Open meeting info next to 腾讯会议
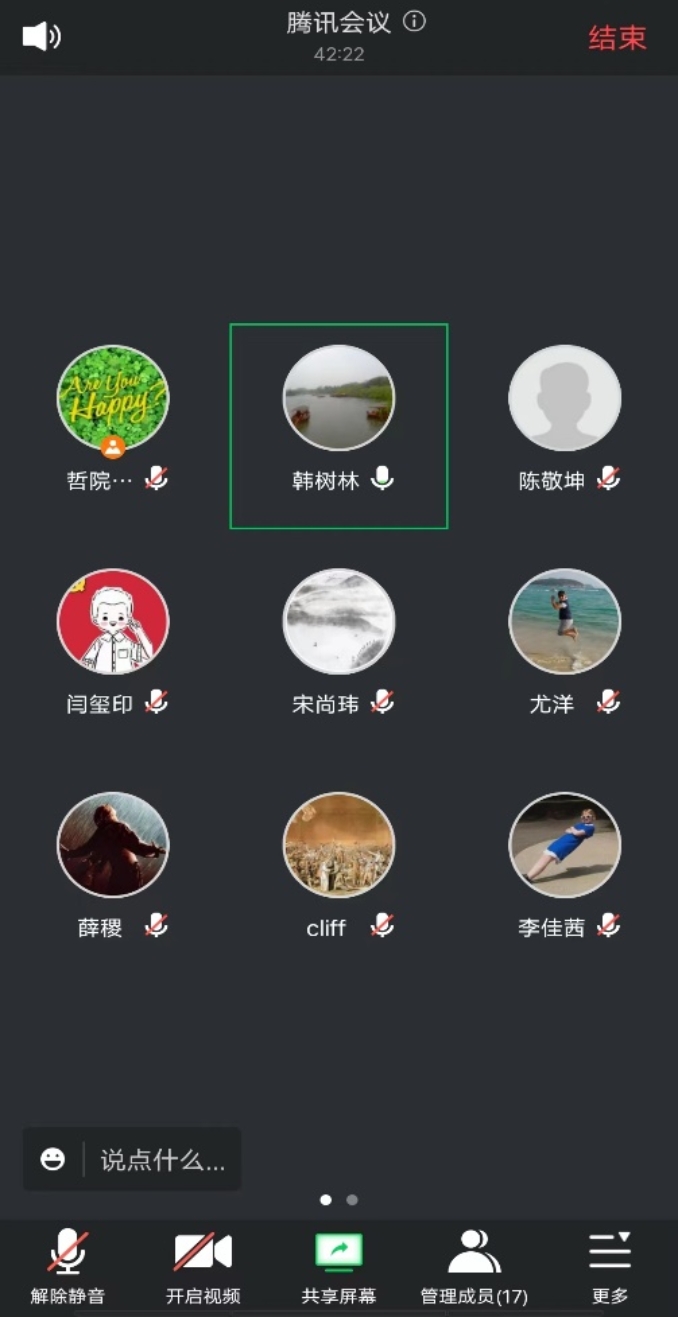 (x=415, y=22)
